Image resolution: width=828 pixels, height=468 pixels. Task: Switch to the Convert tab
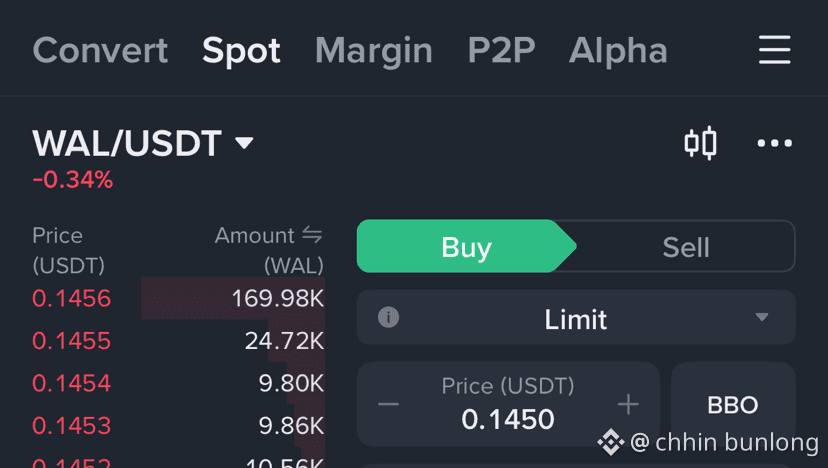100,50
